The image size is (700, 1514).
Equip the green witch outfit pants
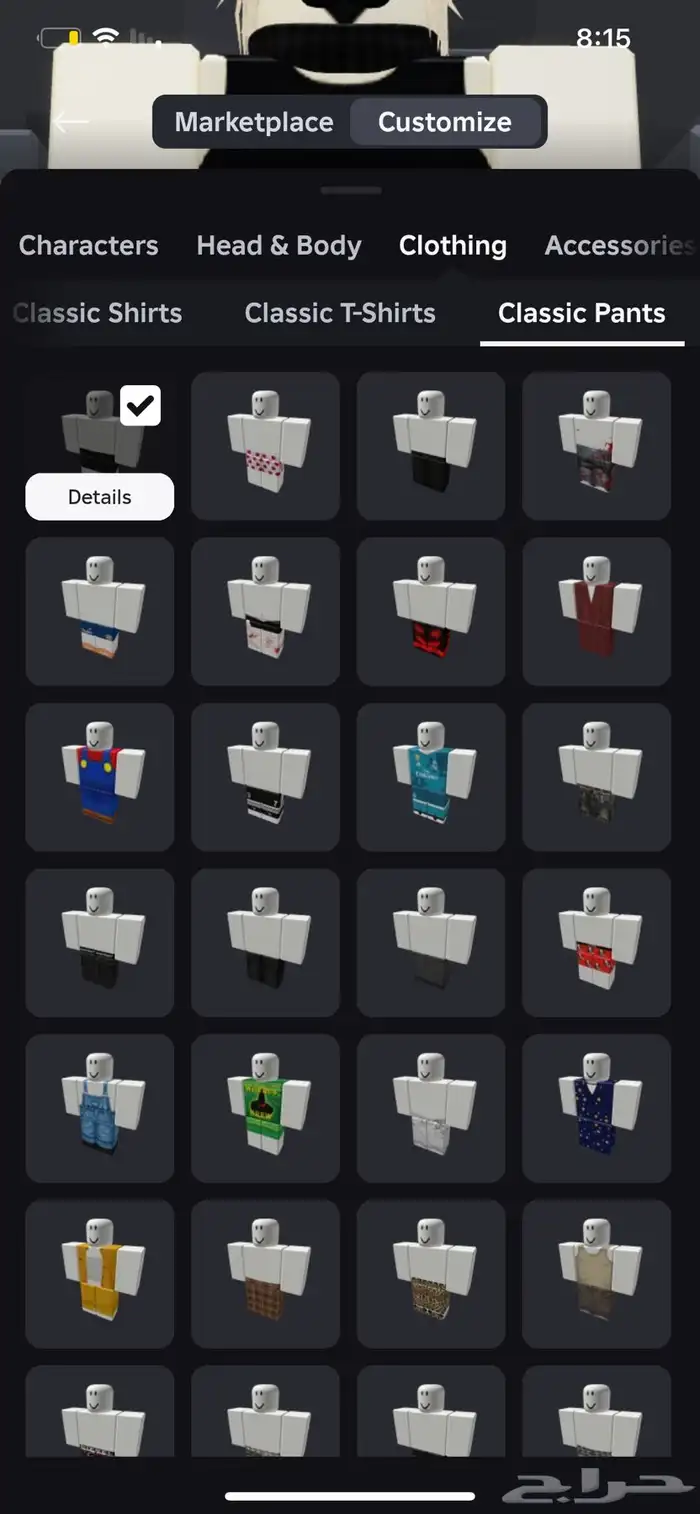265,1108
